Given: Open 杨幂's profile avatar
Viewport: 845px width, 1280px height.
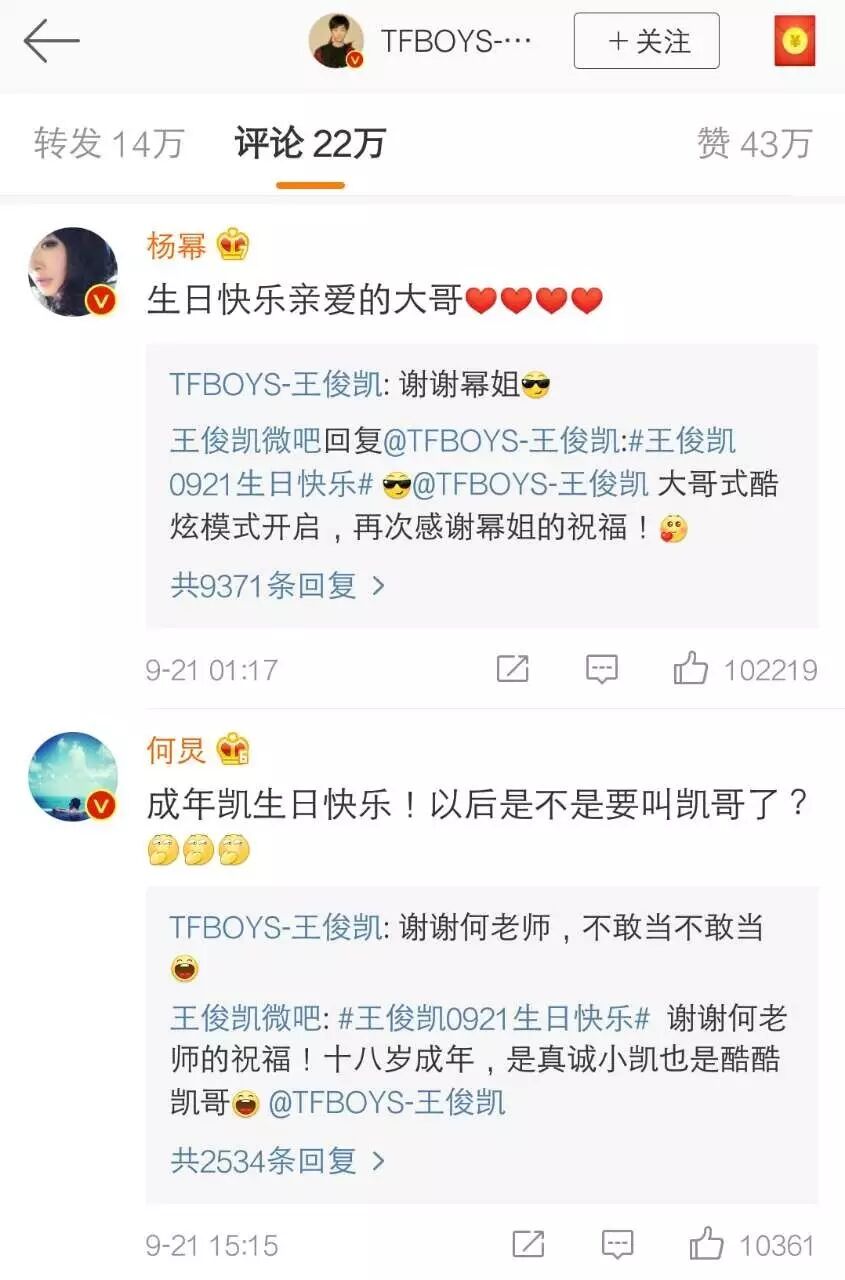Looking at the screenshot, I should [73, 272].
